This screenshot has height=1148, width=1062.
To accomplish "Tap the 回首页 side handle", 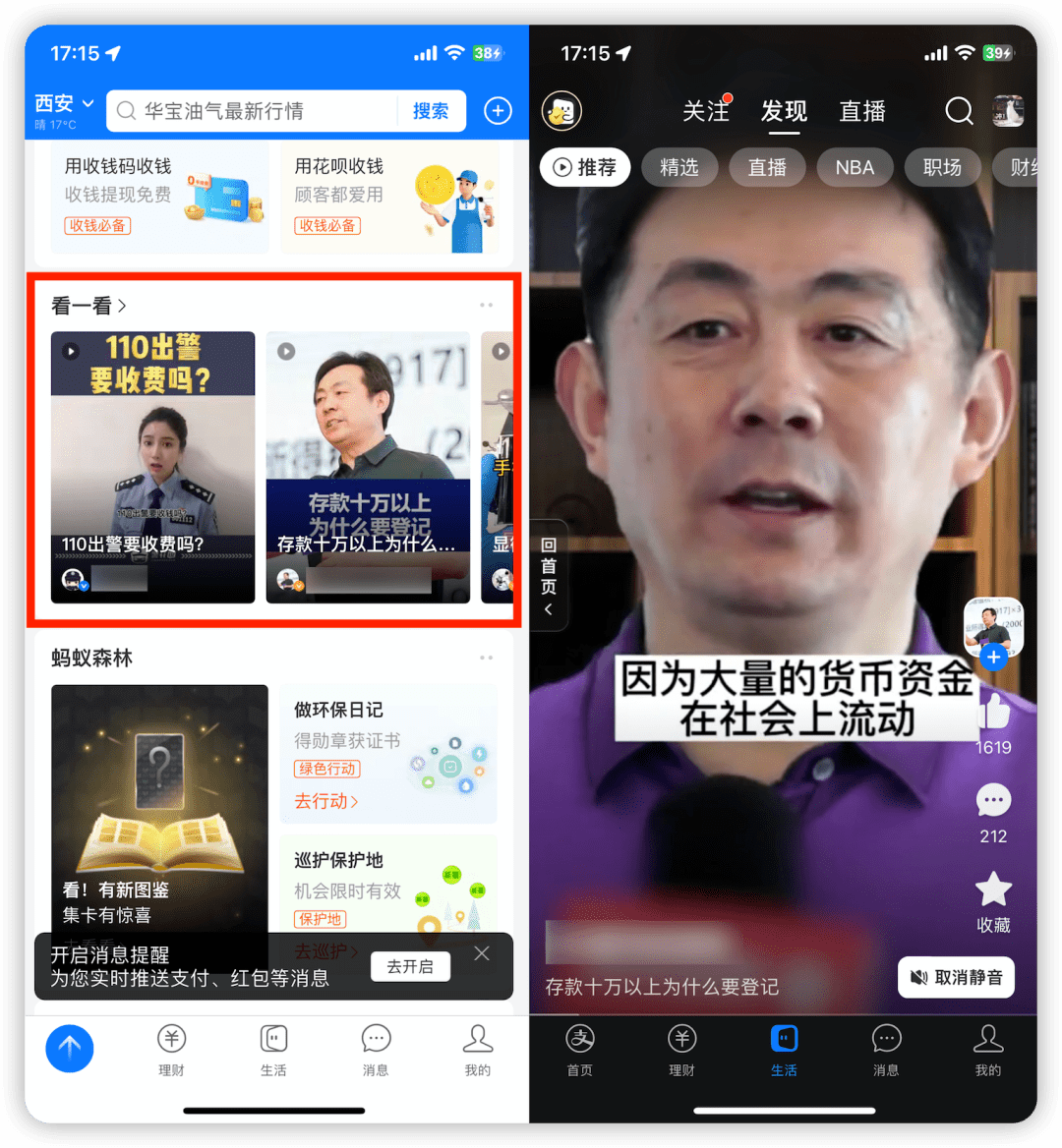I will (549, 575).
